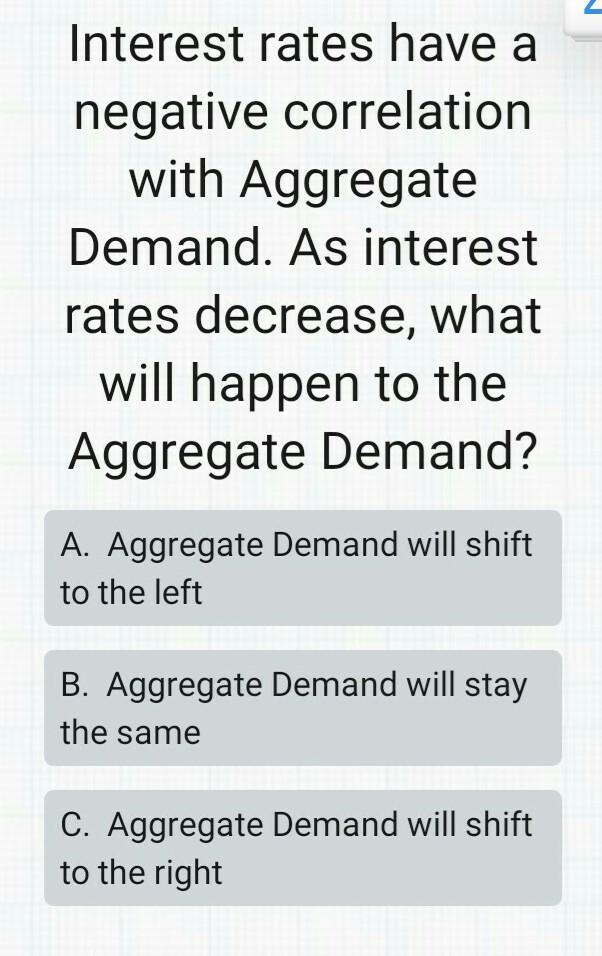Pick answer C: shift to the right

(x=302, y=848)
